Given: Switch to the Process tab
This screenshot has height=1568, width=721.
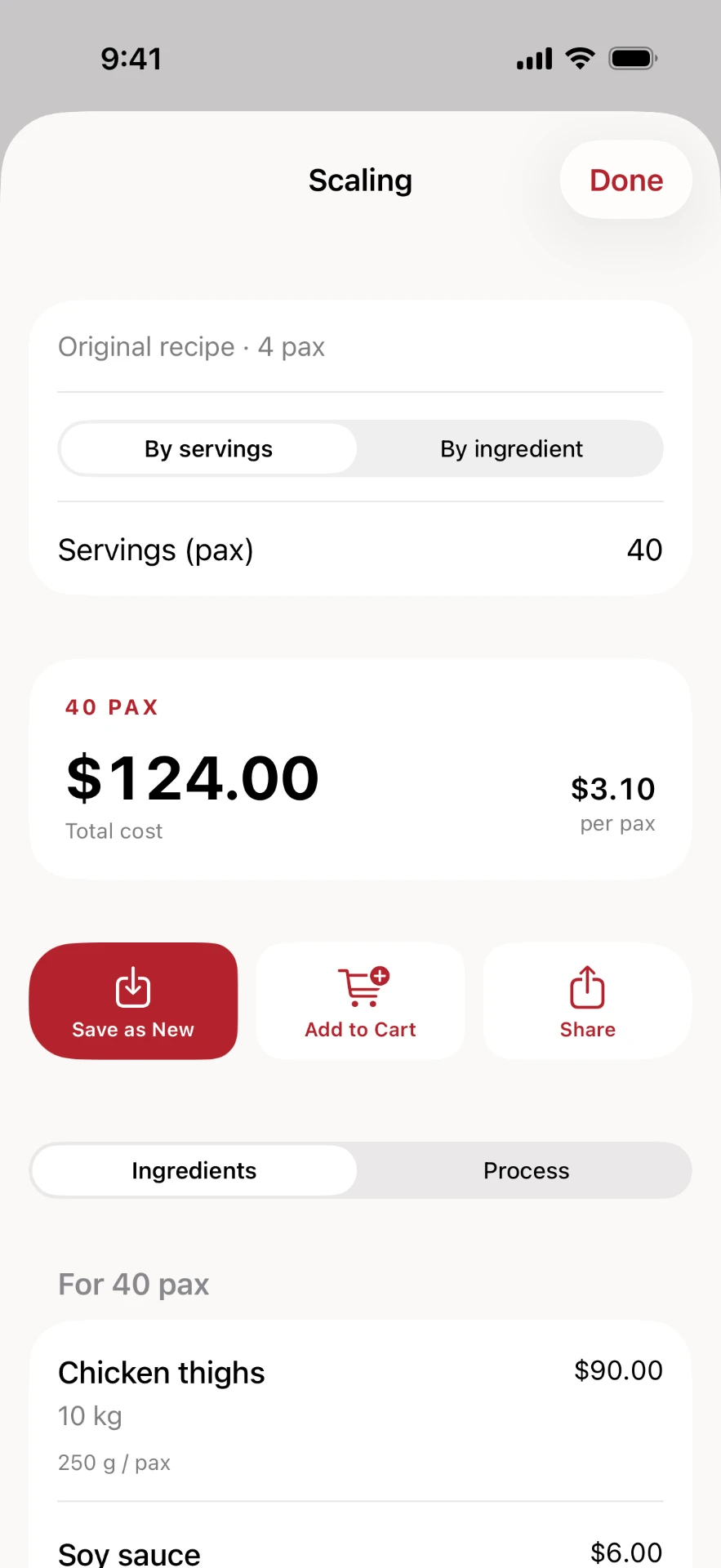Looking at the screenshot, I should (x=526, y=1170).
